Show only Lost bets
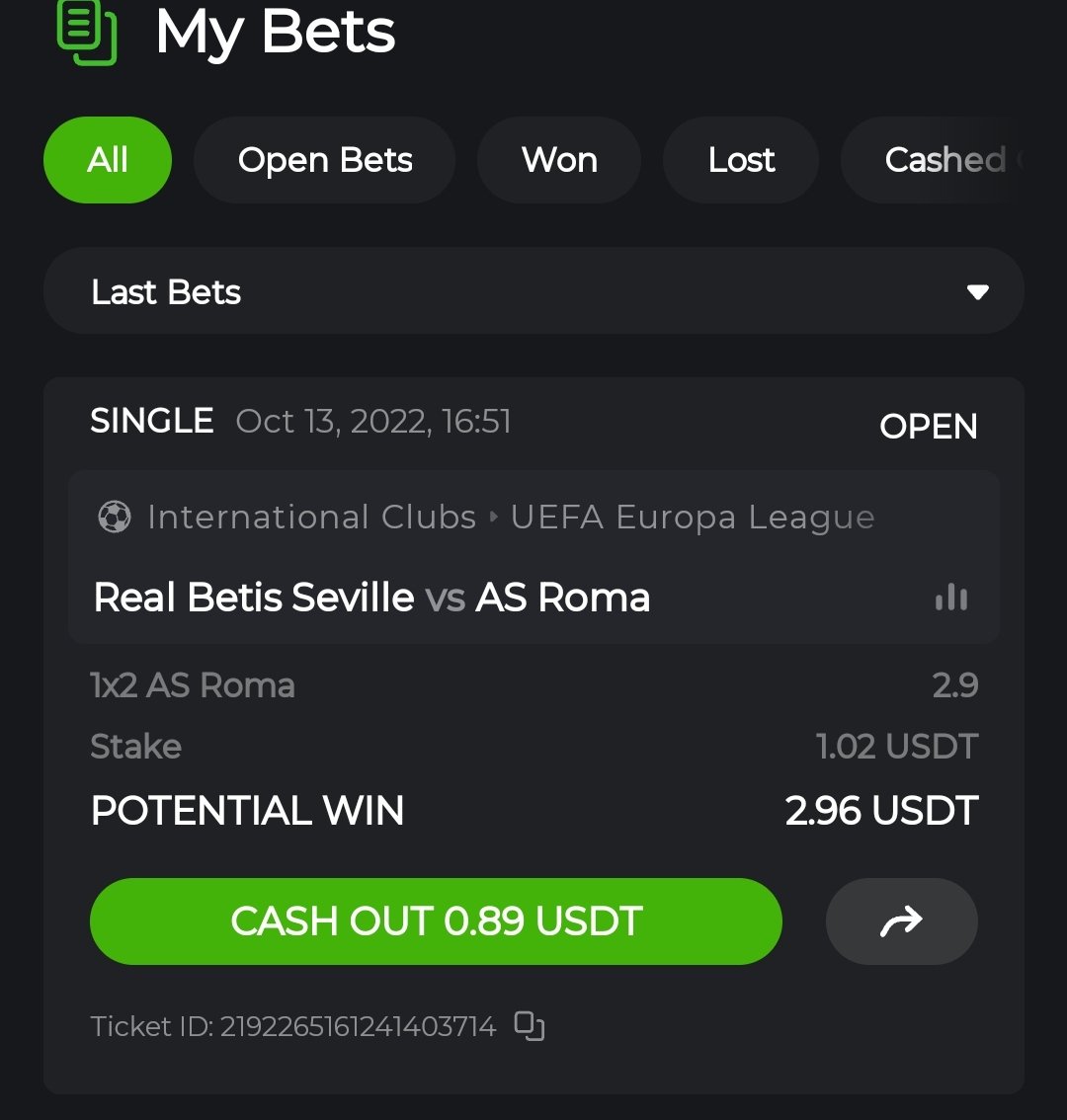Screen dimensions: 1067x1120 click(741, 160)
